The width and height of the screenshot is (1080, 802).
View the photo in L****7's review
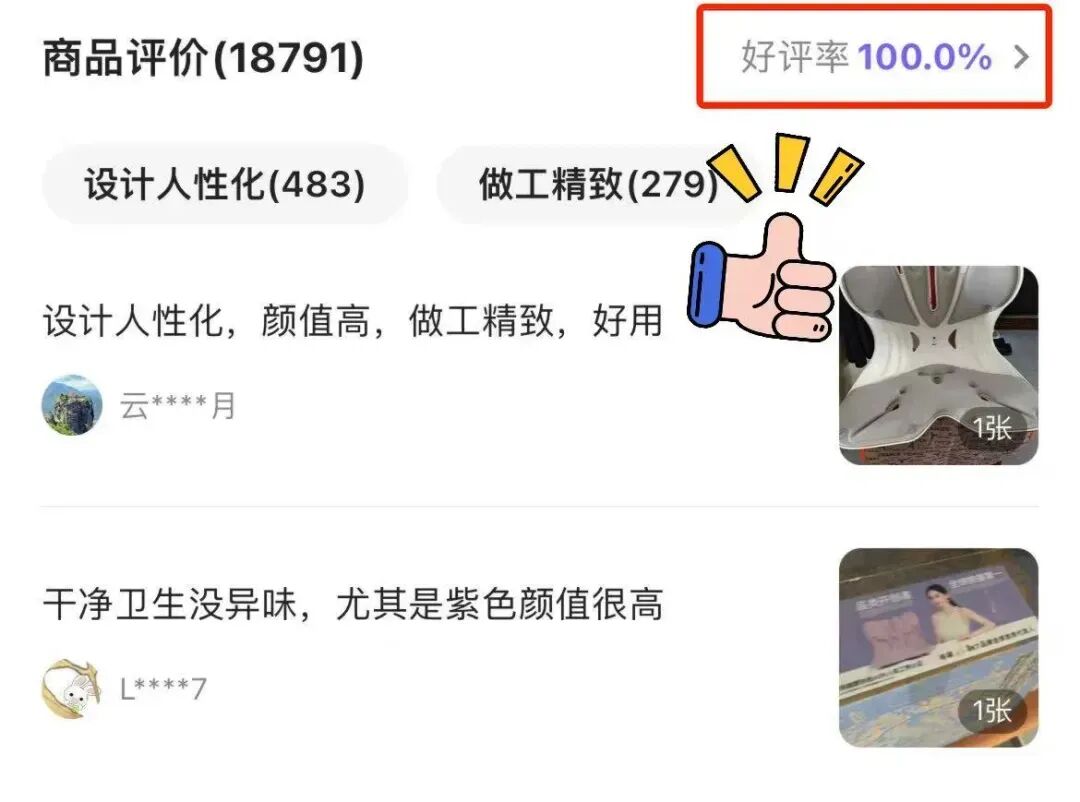[937, 647]
